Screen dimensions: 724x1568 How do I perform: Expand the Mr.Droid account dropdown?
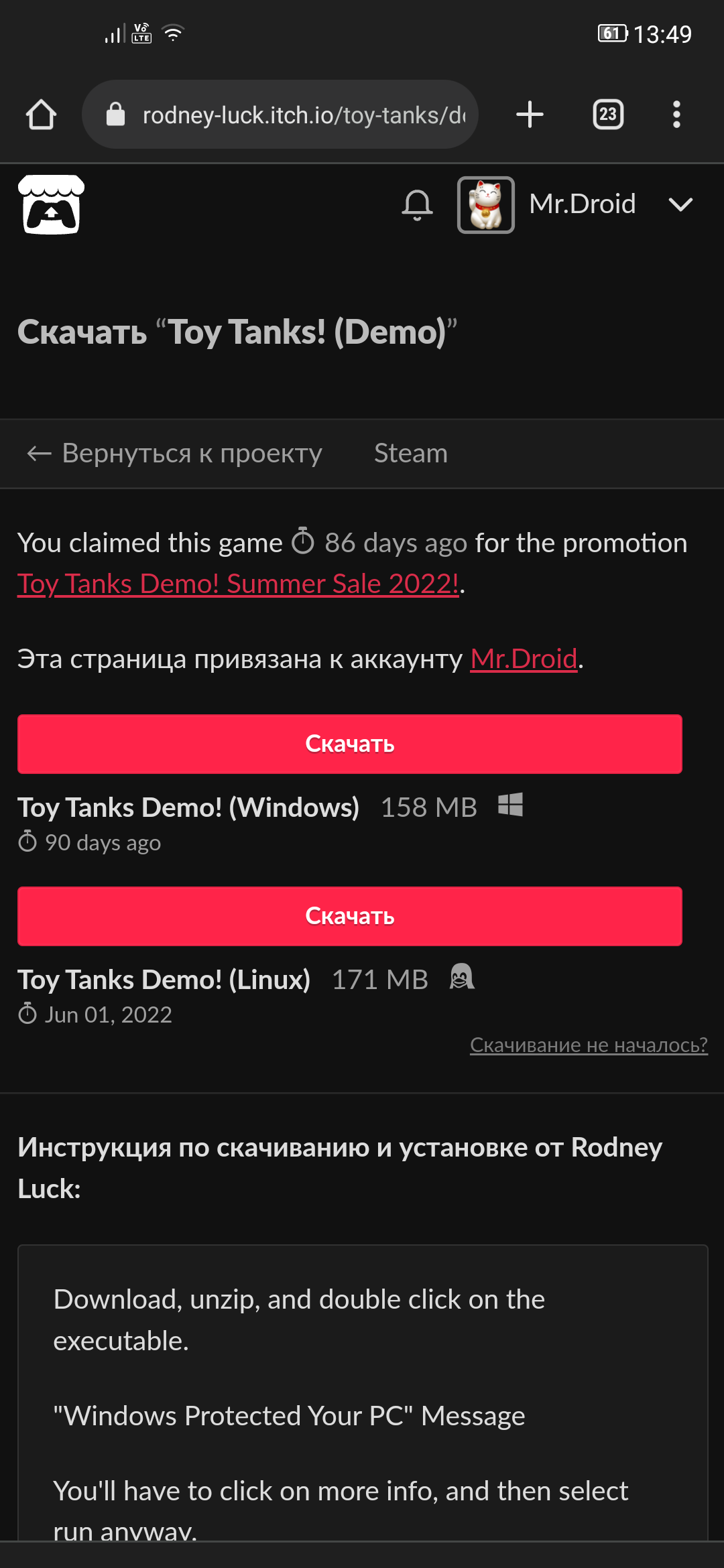680,204
